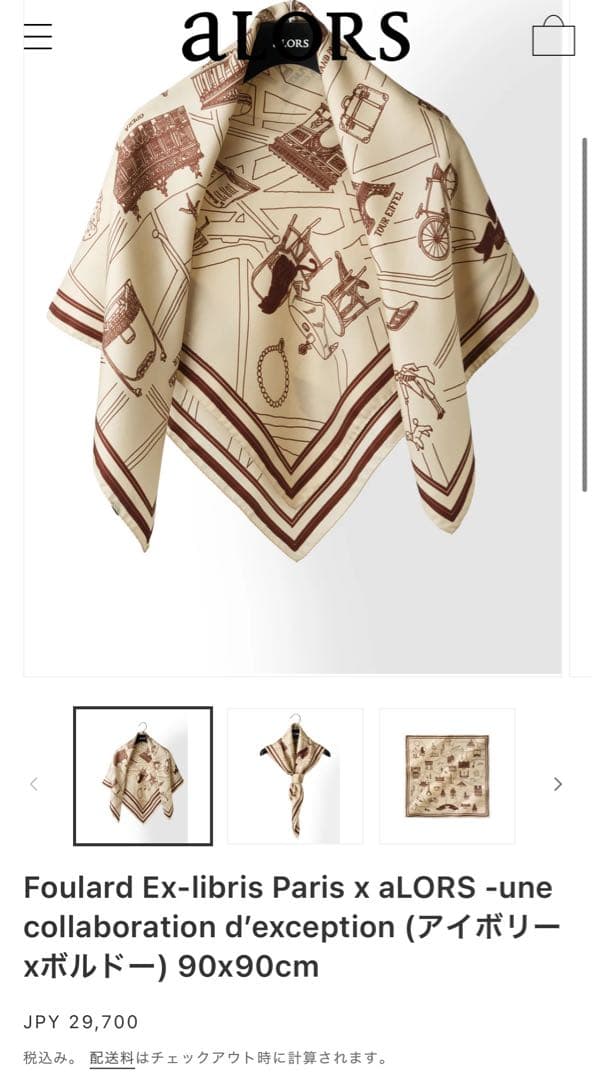Select the first draped scarf thumbnail
592x1080 pixels.
(143, 776)
